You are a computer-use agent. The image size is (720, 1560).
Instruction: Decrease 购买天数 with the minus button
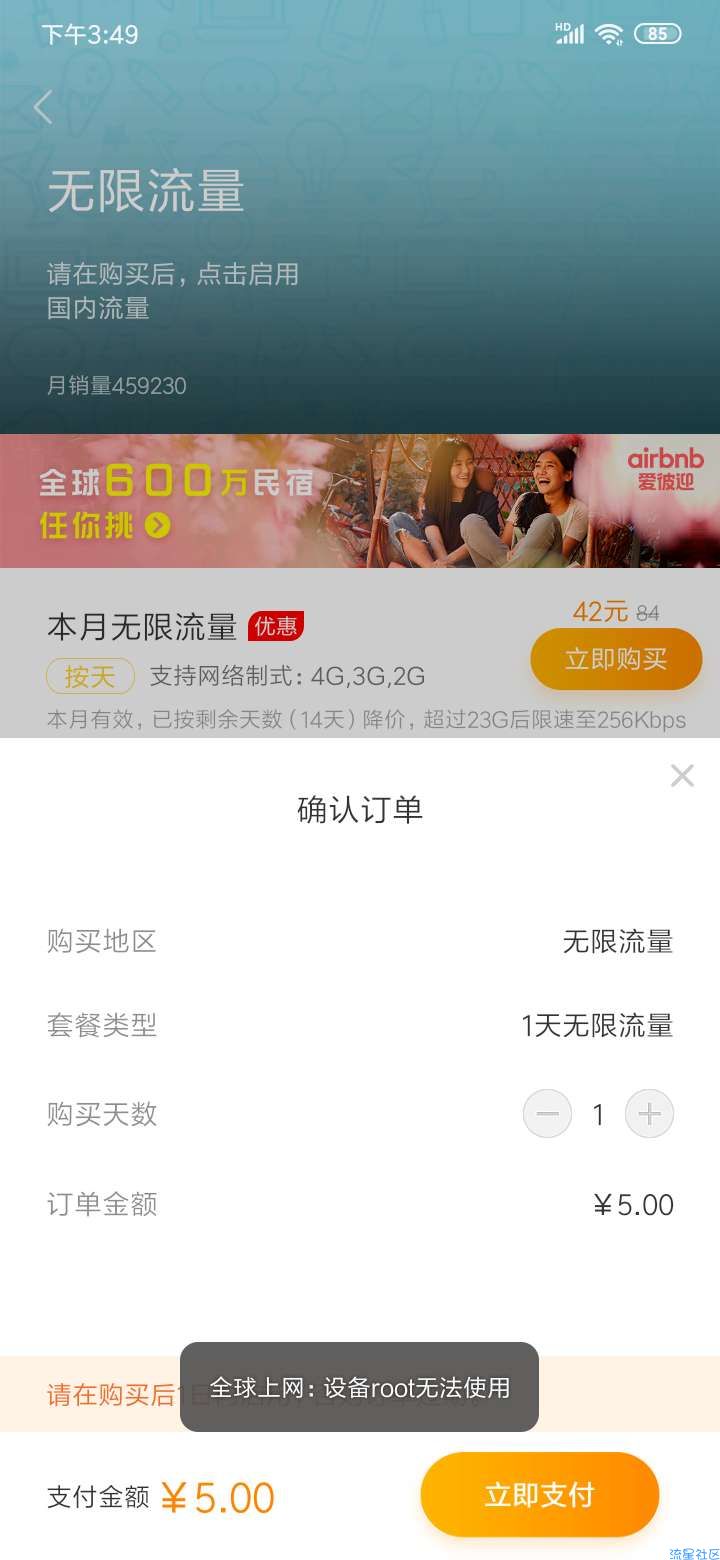click(547, 1114)
